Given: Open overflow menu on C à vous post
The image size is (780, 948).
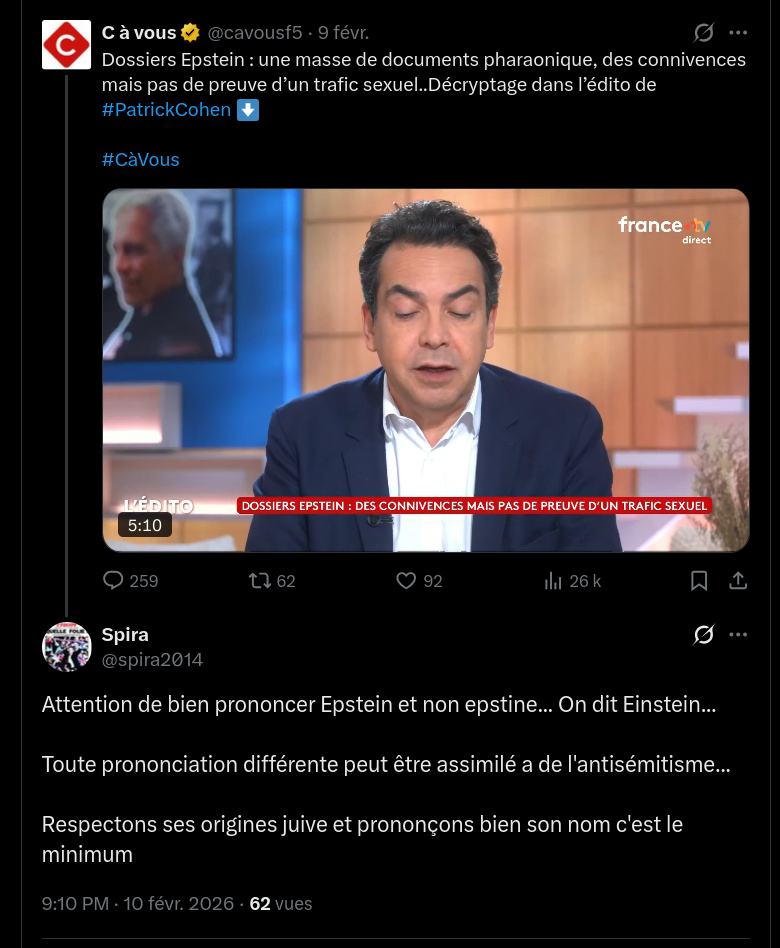Looking at the screenshot, I should [738, 33].
